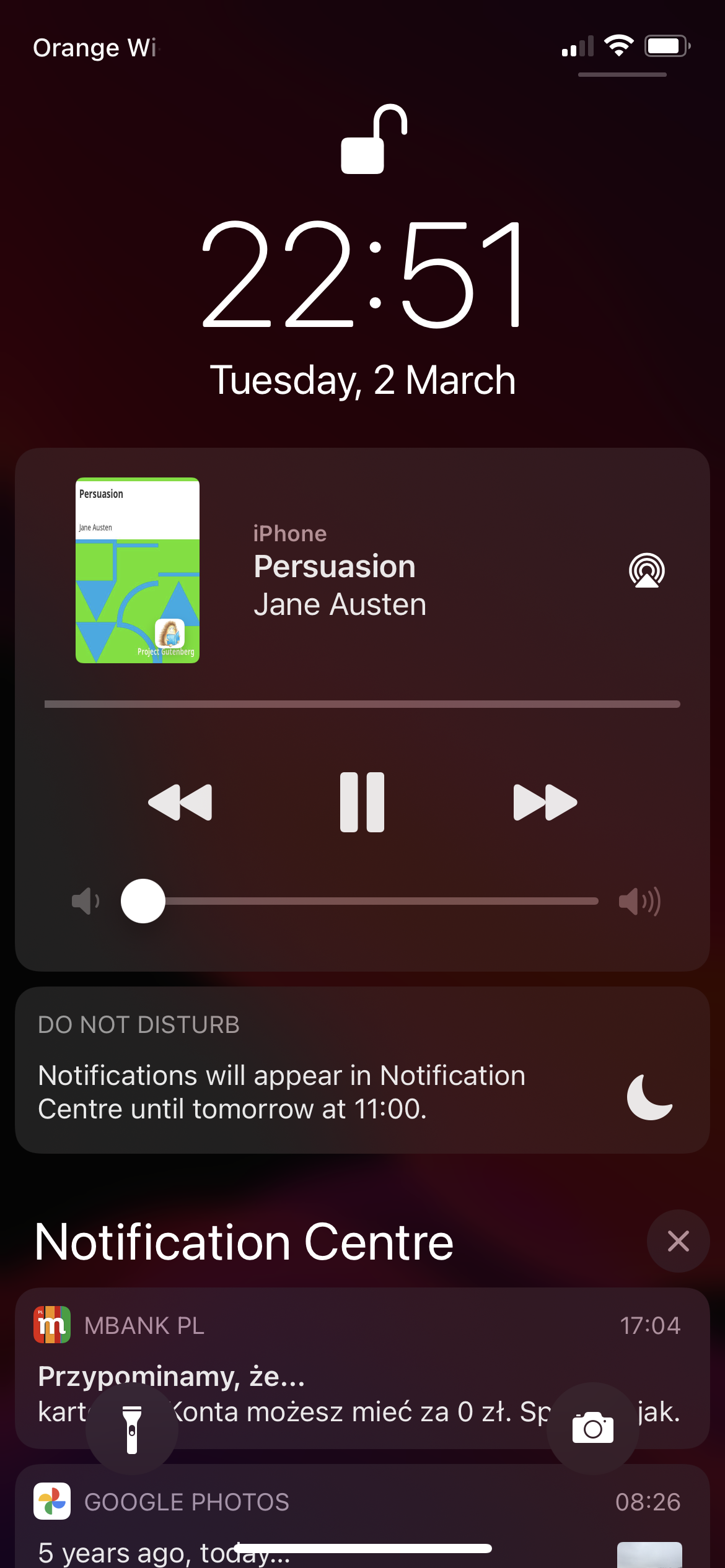725x1568 pixels.
Task: Pause the Persuasion audiobook
Action: click(x=362, y=802)
